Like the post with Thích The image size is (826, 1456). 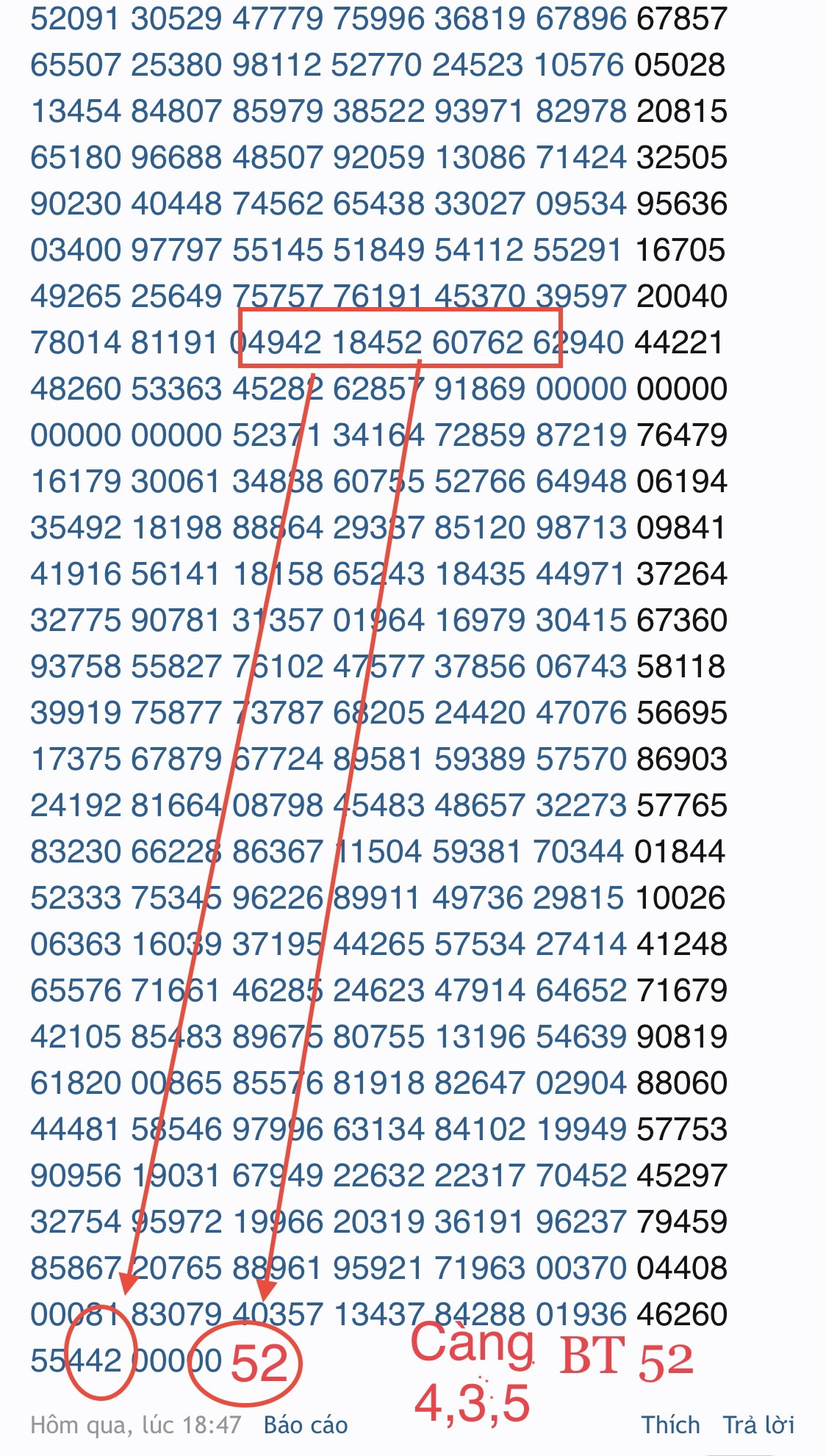670,1425
